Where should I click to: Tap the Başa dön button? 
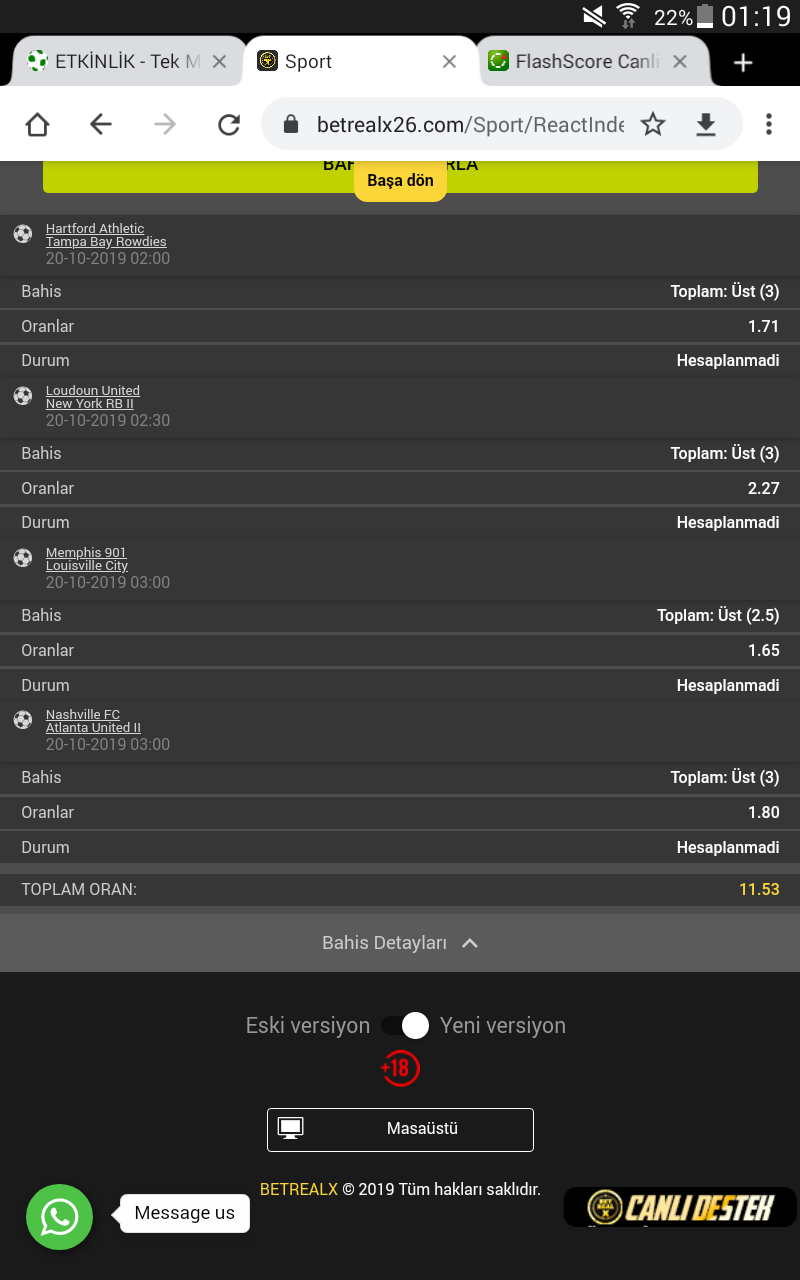click(400, 181)
